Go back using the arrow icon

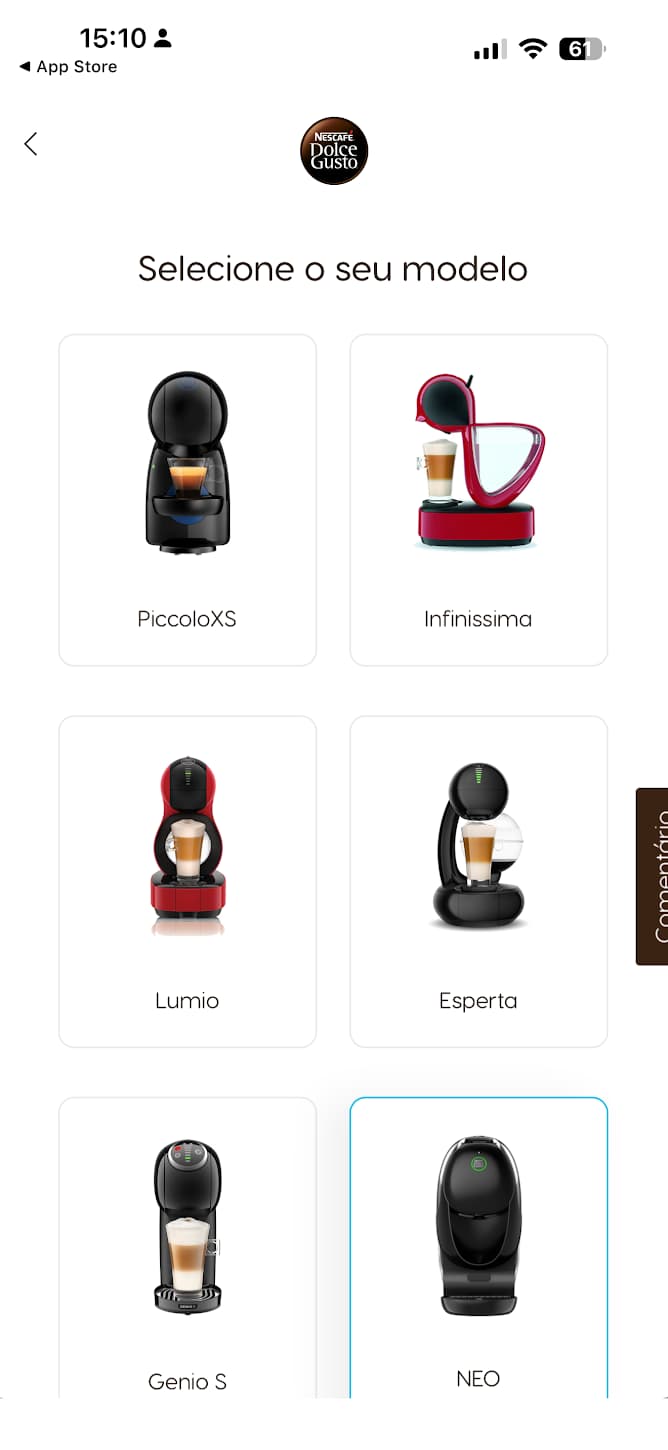coord(31,144)
